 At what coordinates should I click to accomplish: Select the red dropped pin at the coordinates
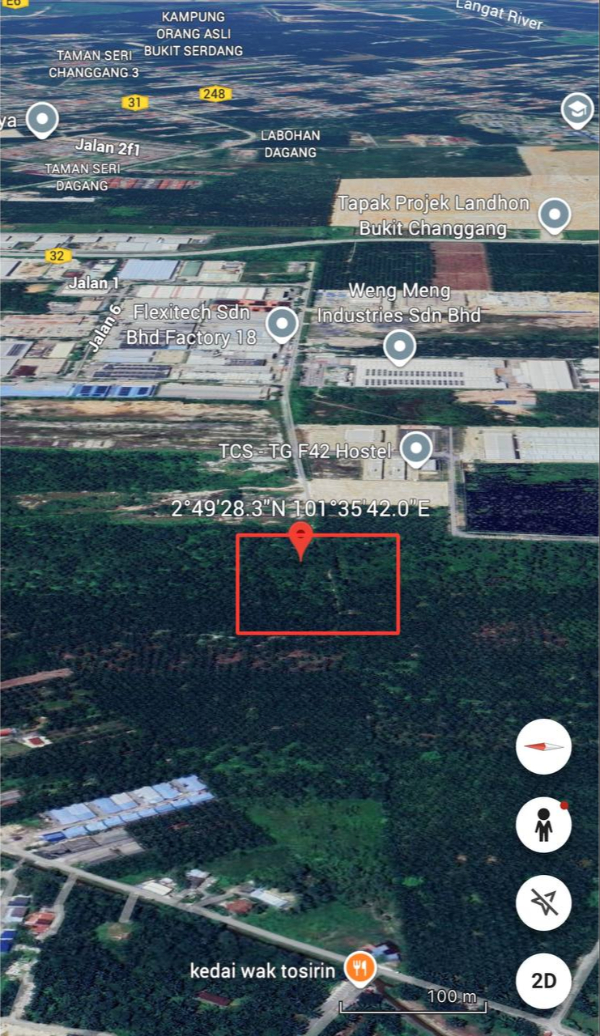pyautogui.click(x=300, y=540)
